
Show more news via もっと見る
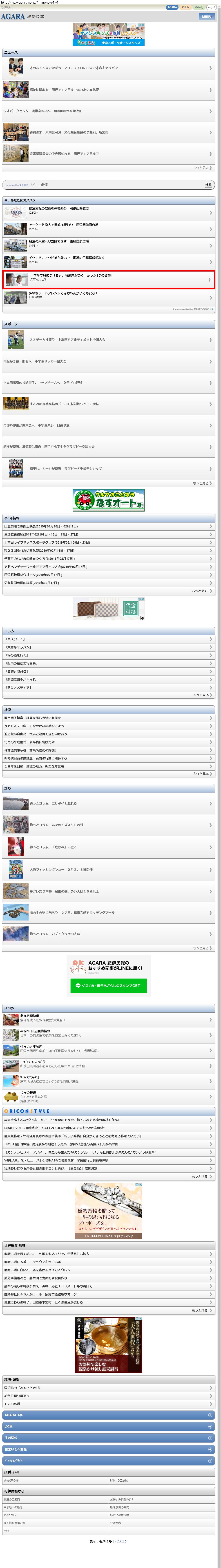201,168
